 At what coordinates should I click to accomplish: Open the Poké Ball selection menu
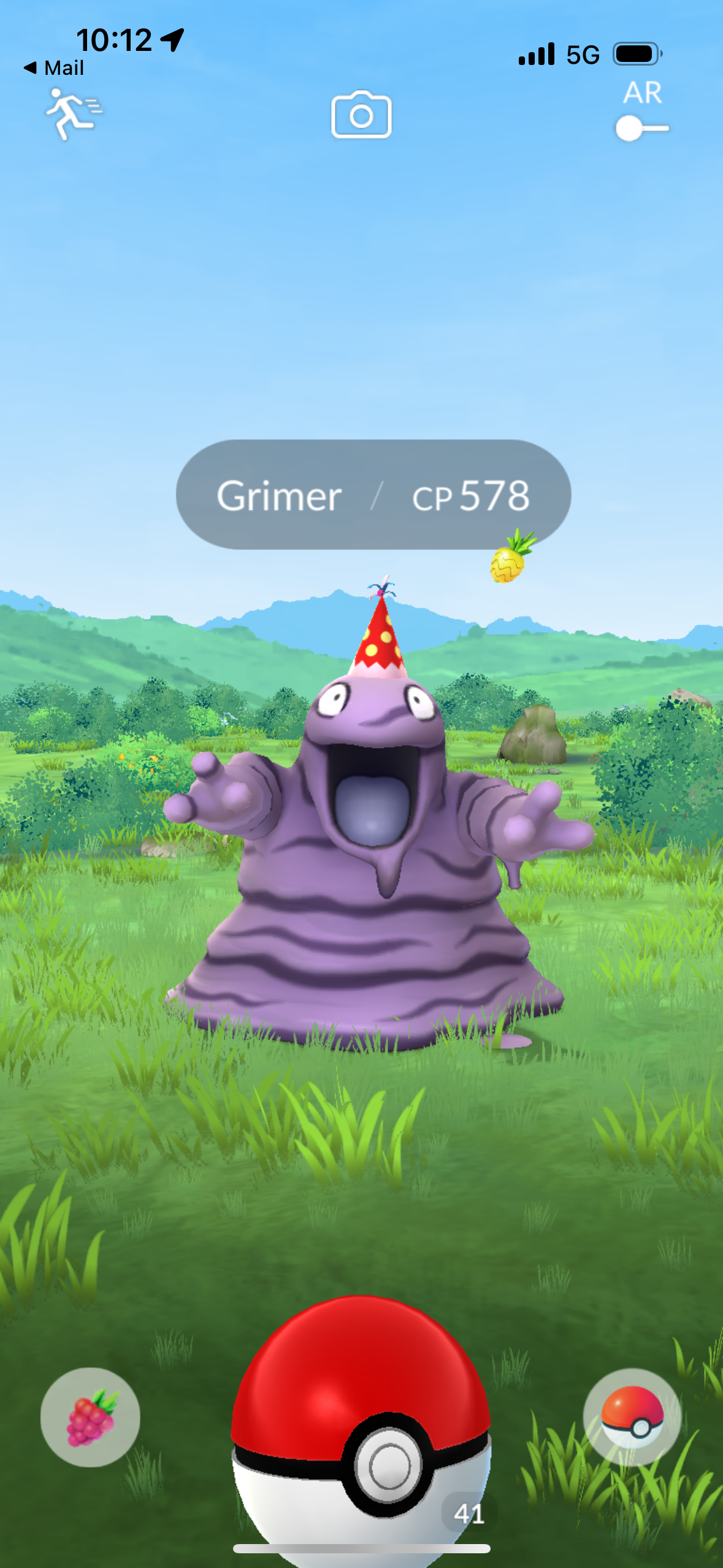632,1416
